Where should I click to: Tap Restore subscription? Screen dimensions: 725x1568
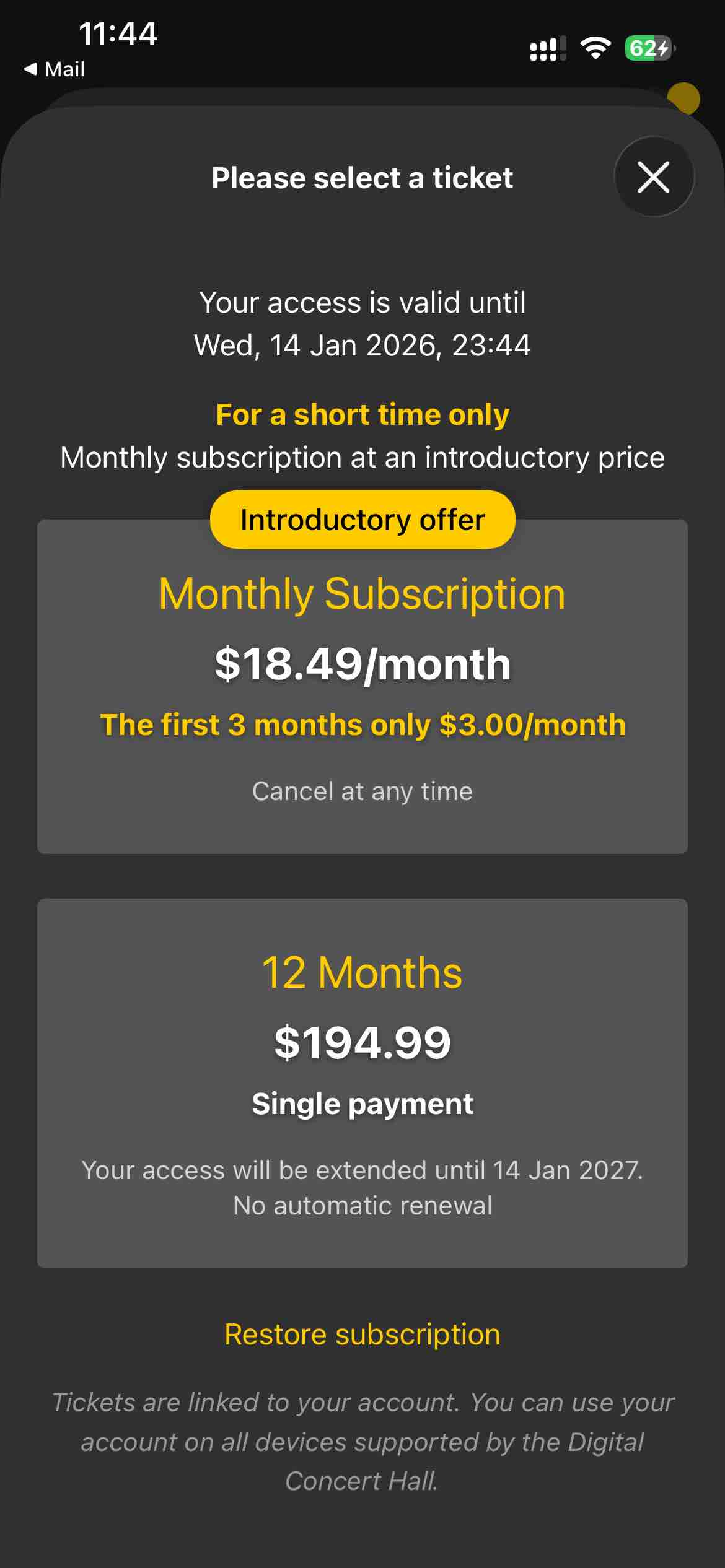(x=362, y=1334)
